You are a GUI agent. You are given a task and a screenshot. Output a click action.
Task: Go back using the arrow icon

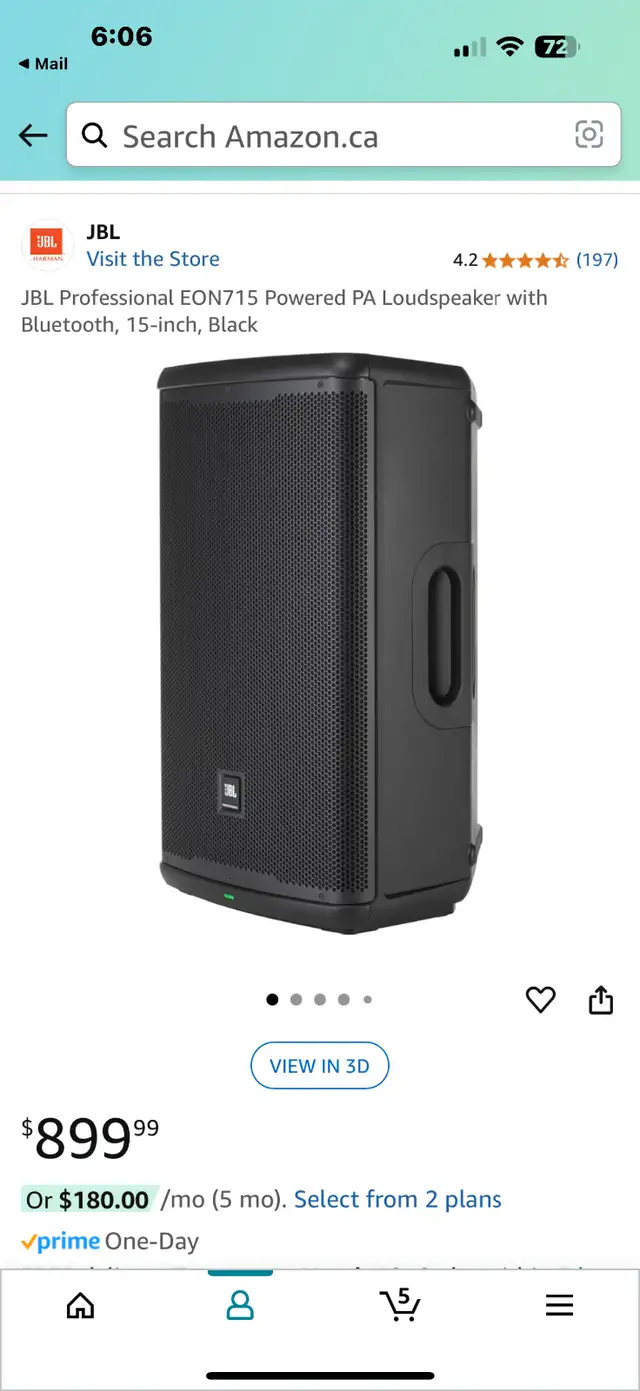click(33, 135)
